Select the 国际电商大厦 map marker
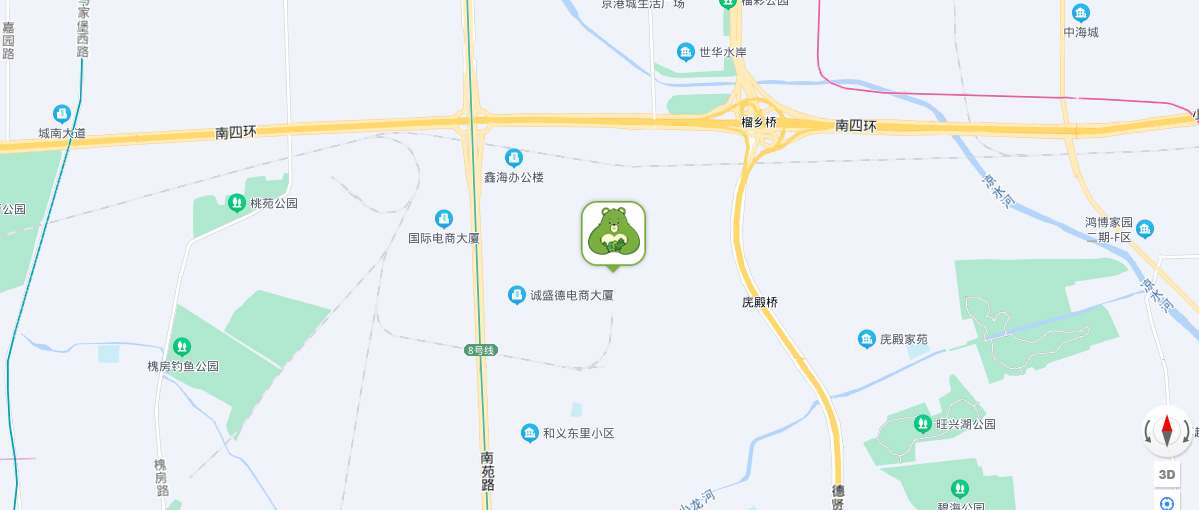 tap(444, 219)
